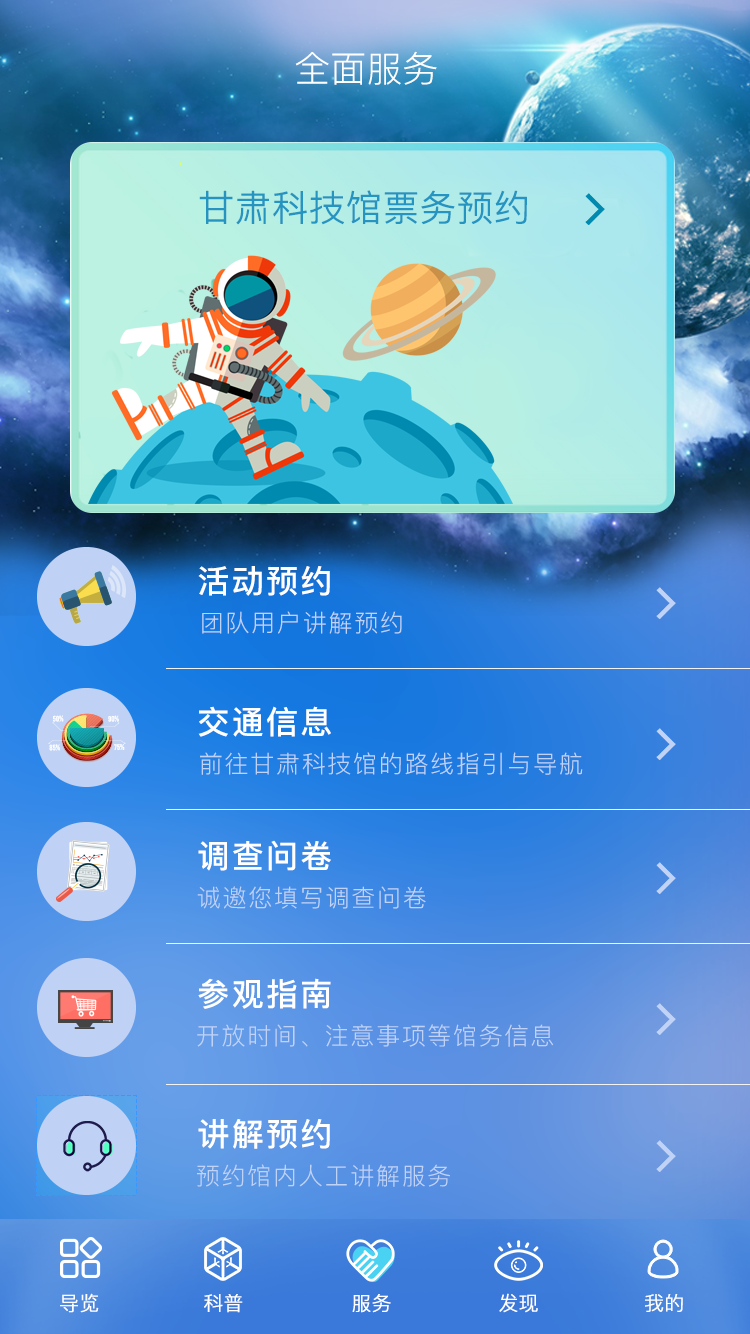Open 活动预约 using its right arrow
The height and width of the screenshot is (1334, 750).
point(665,604)
